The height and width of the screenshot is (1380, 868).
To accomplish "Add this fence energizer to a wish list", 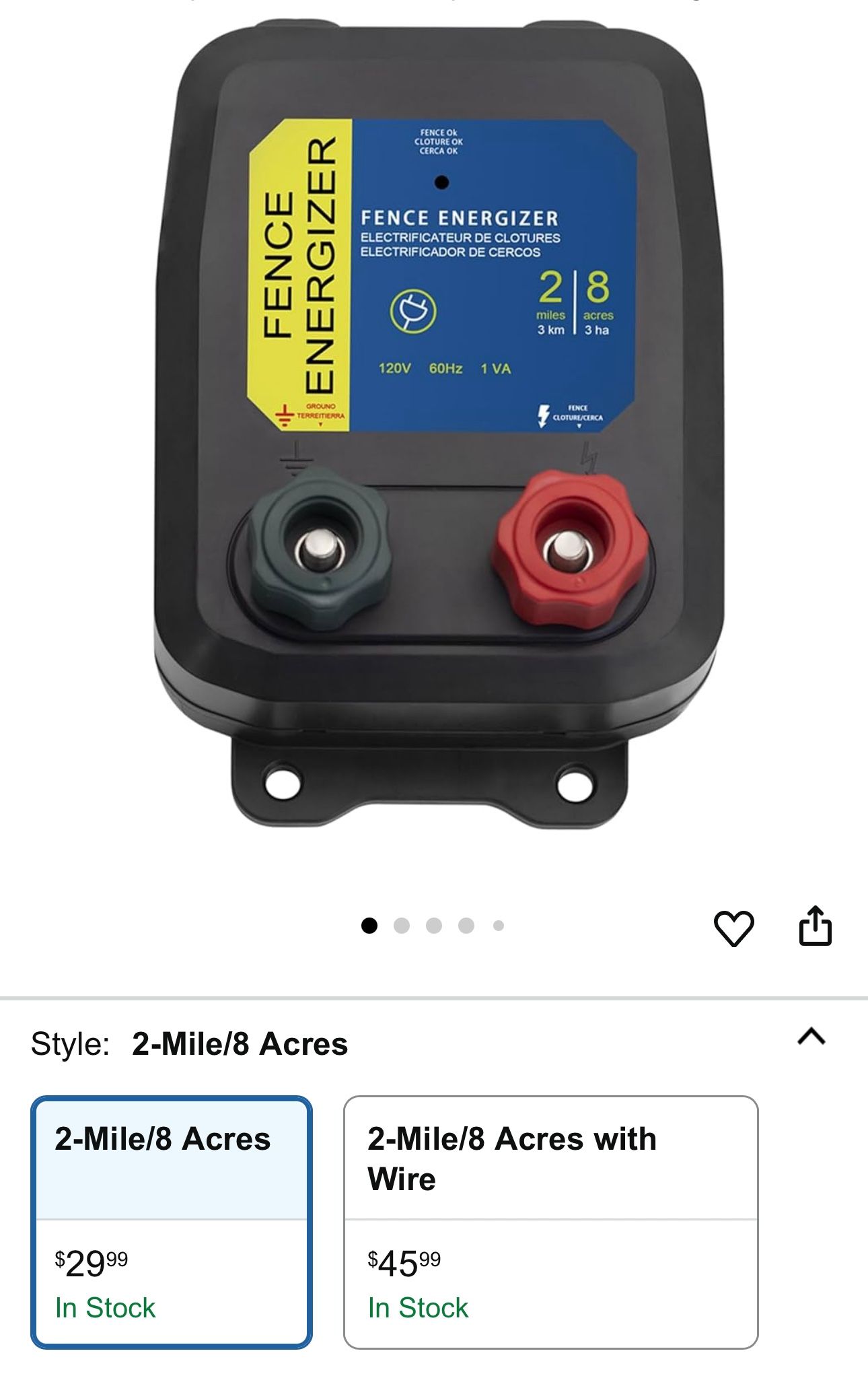I will [733, 928].
